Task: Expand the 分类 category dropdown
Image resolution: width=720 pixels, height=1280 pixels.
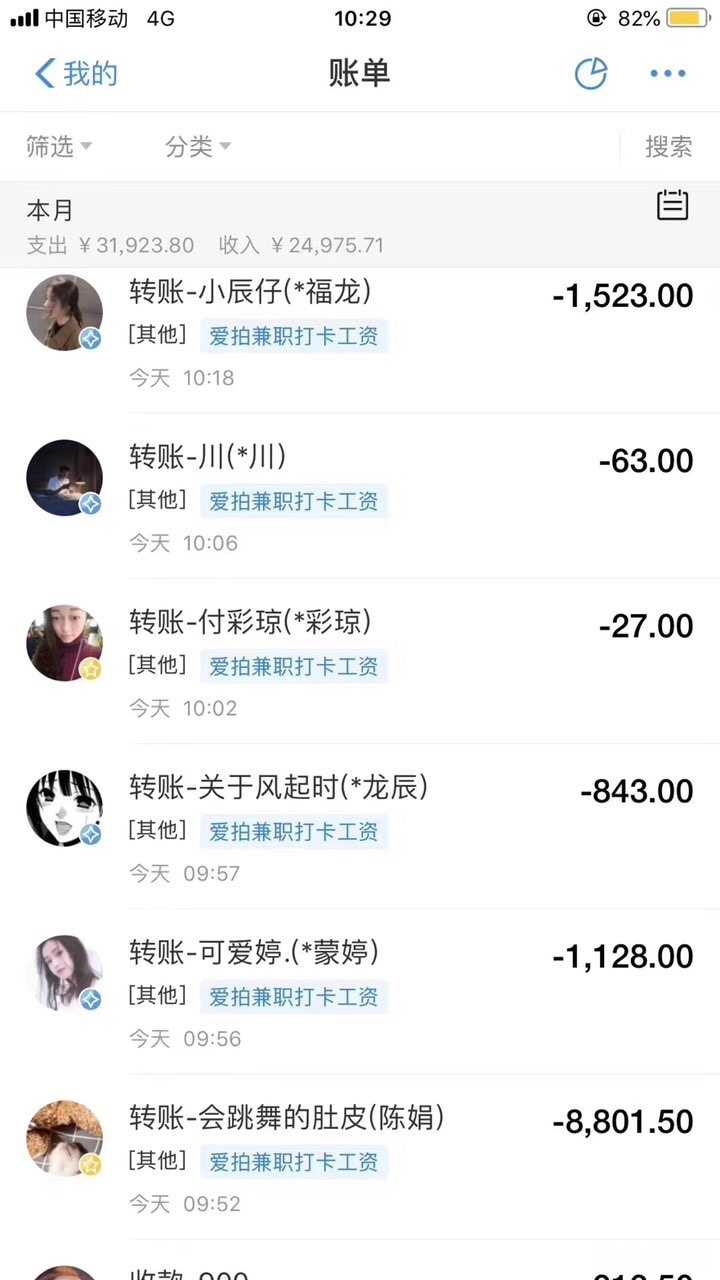Action: tap(198, 147)
